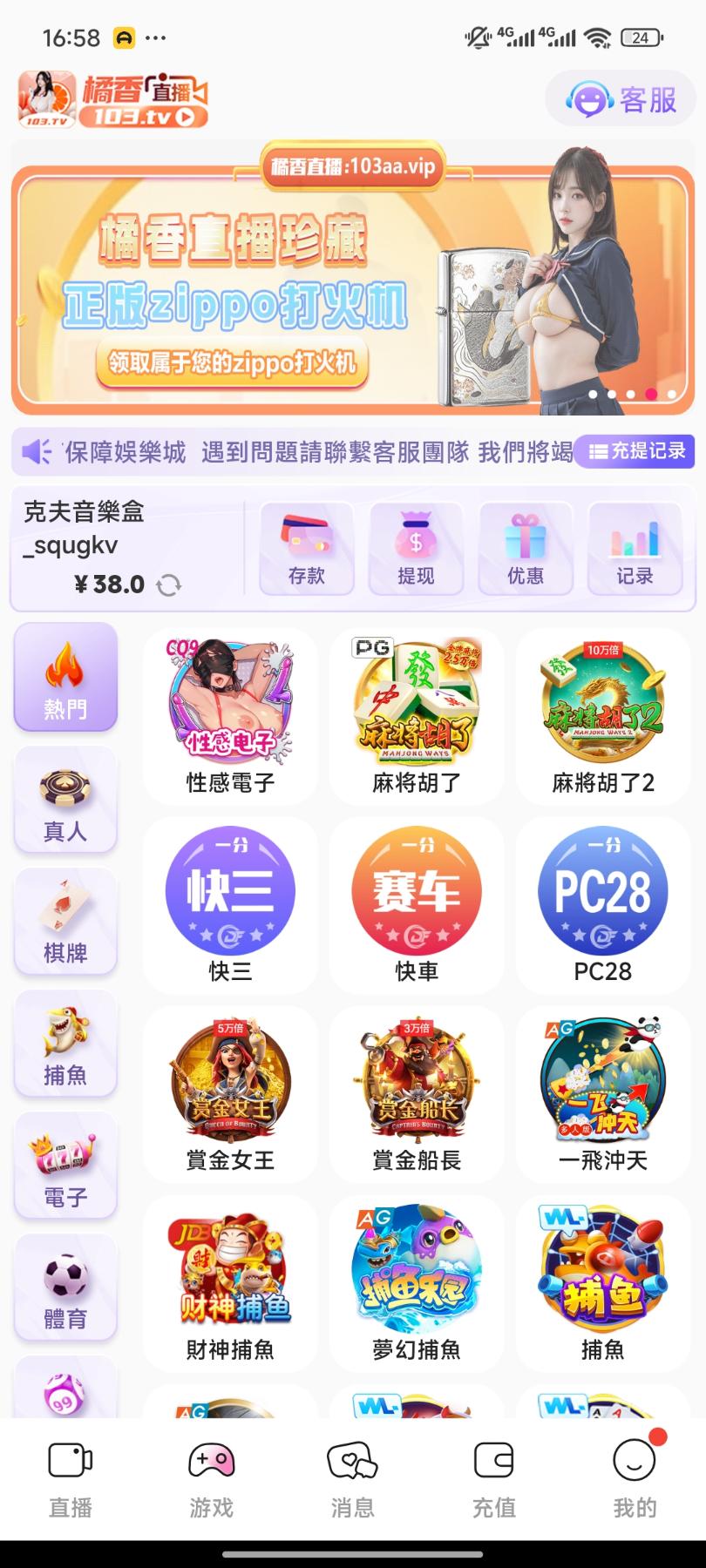Open the 夢幻捕魚 game
706x1568 pixels.
pyautogui.click(x=417, y=1284)
